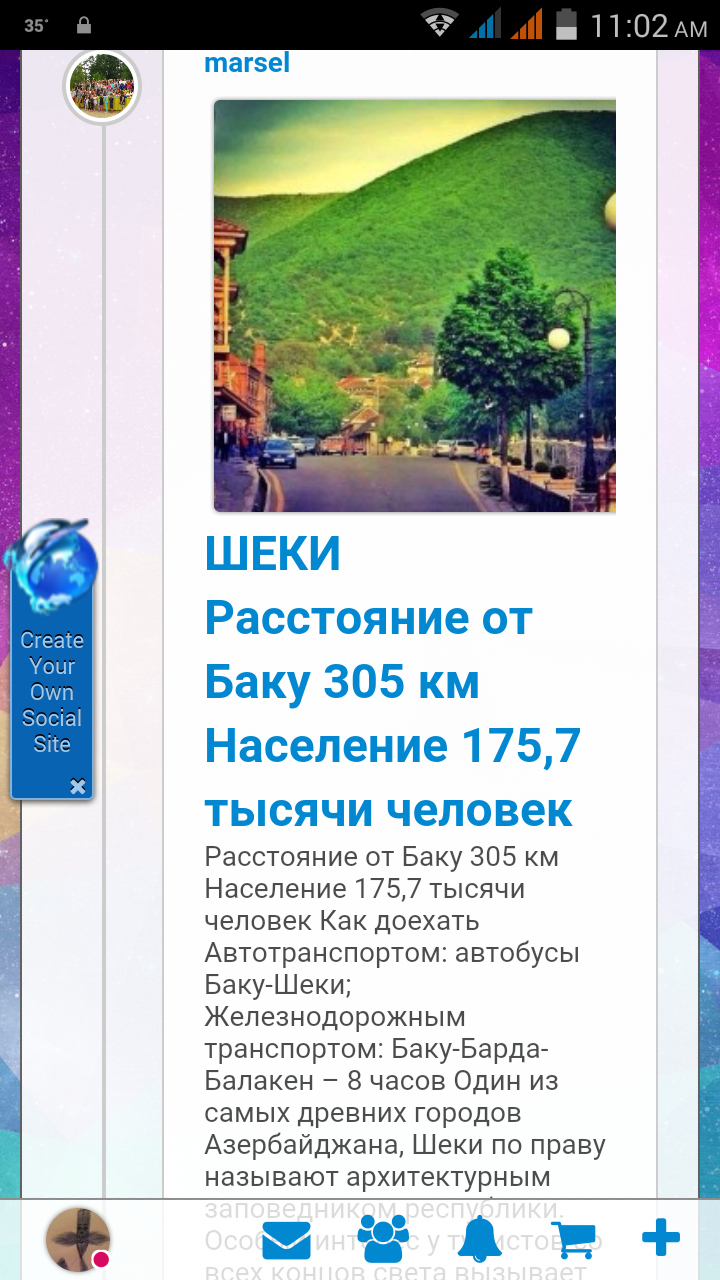
Task: Open marsel's profile link
Action: coord(247,63)
